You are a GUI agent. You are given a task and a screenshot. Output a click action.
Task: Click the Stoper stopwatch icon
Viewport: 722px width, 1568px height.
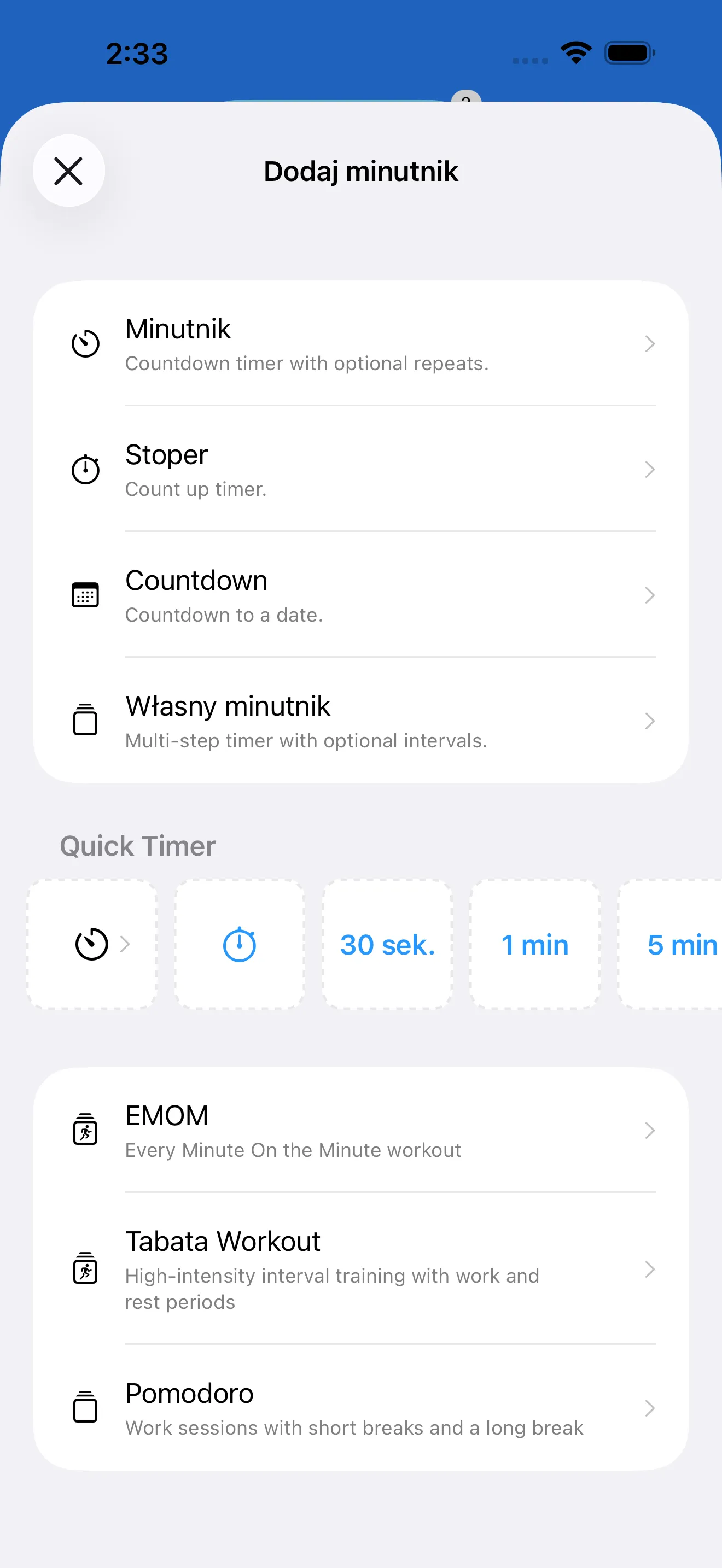[x=85, y=469]
